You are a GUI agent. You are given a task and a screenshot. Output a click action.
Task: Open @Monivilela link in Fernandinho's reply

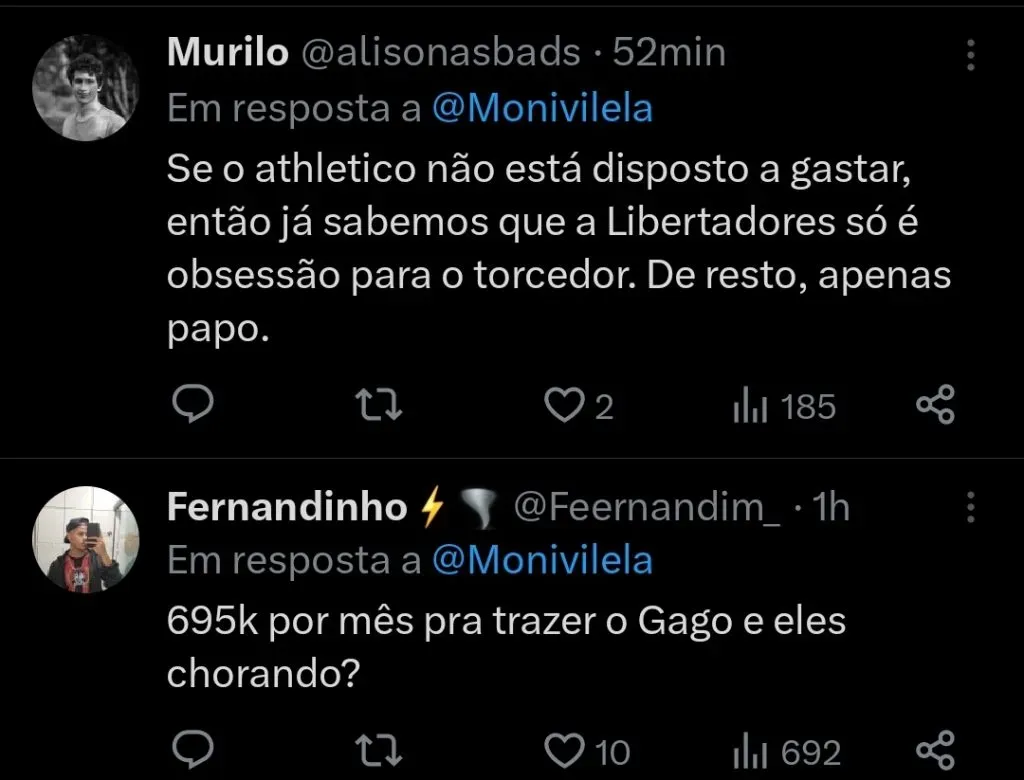542,561
